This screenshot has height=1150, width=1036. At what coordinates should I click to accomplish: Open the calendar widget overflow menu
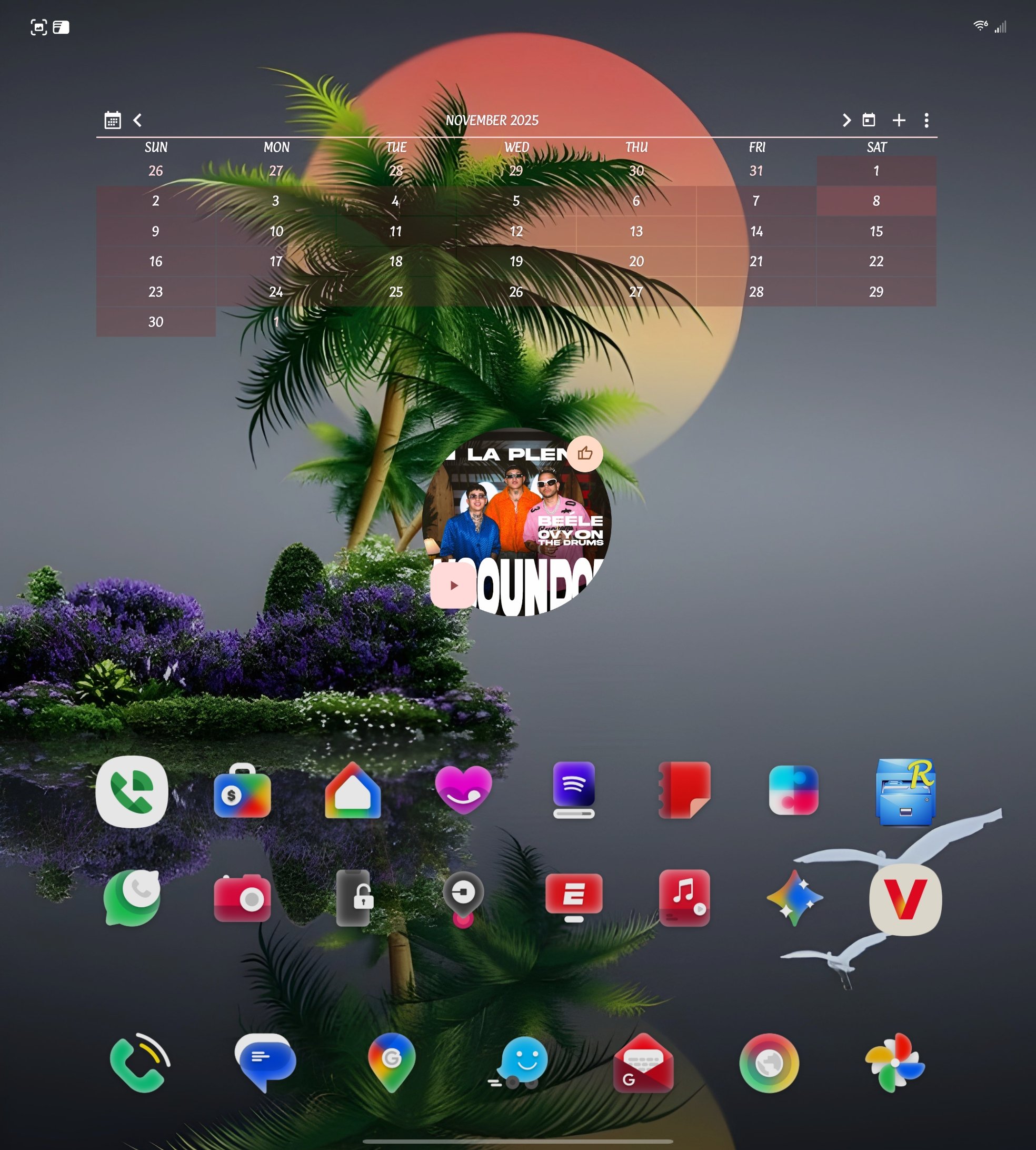[x=927, y=120]
